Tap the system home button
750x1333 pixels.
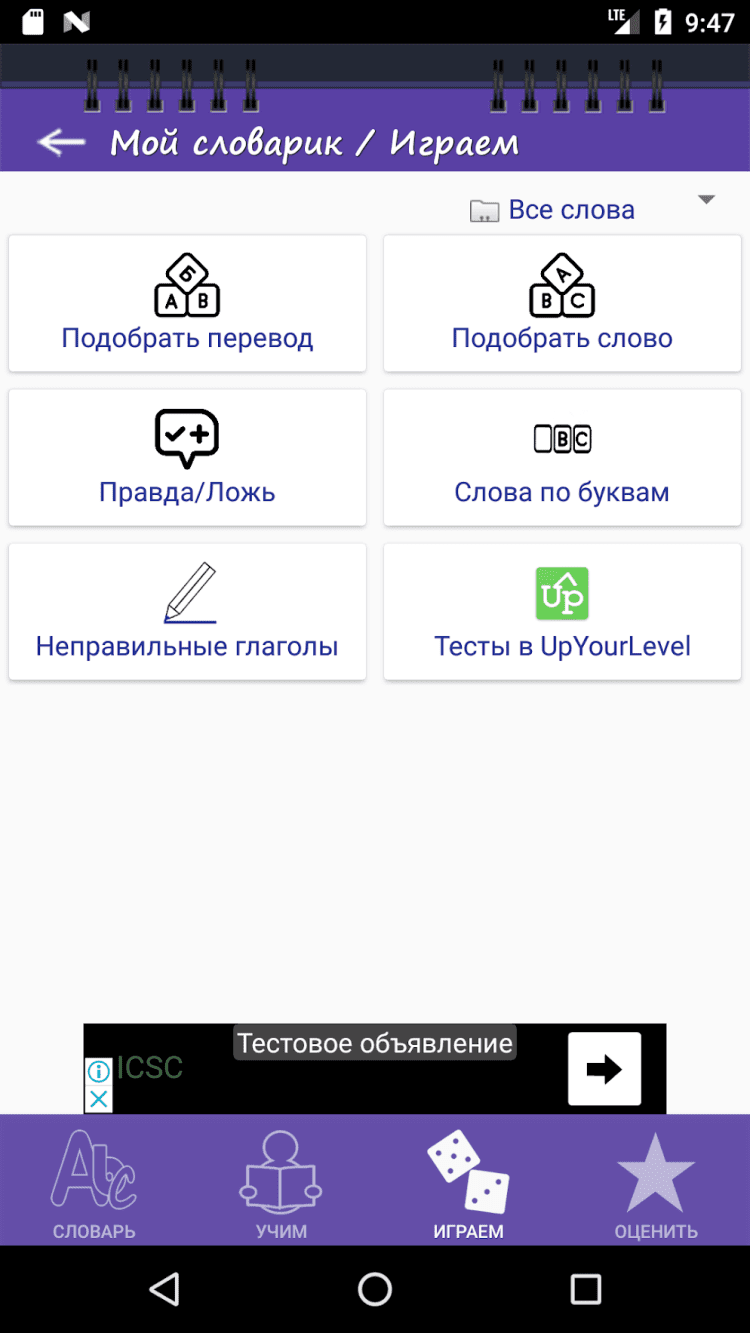pos(375,1289)
